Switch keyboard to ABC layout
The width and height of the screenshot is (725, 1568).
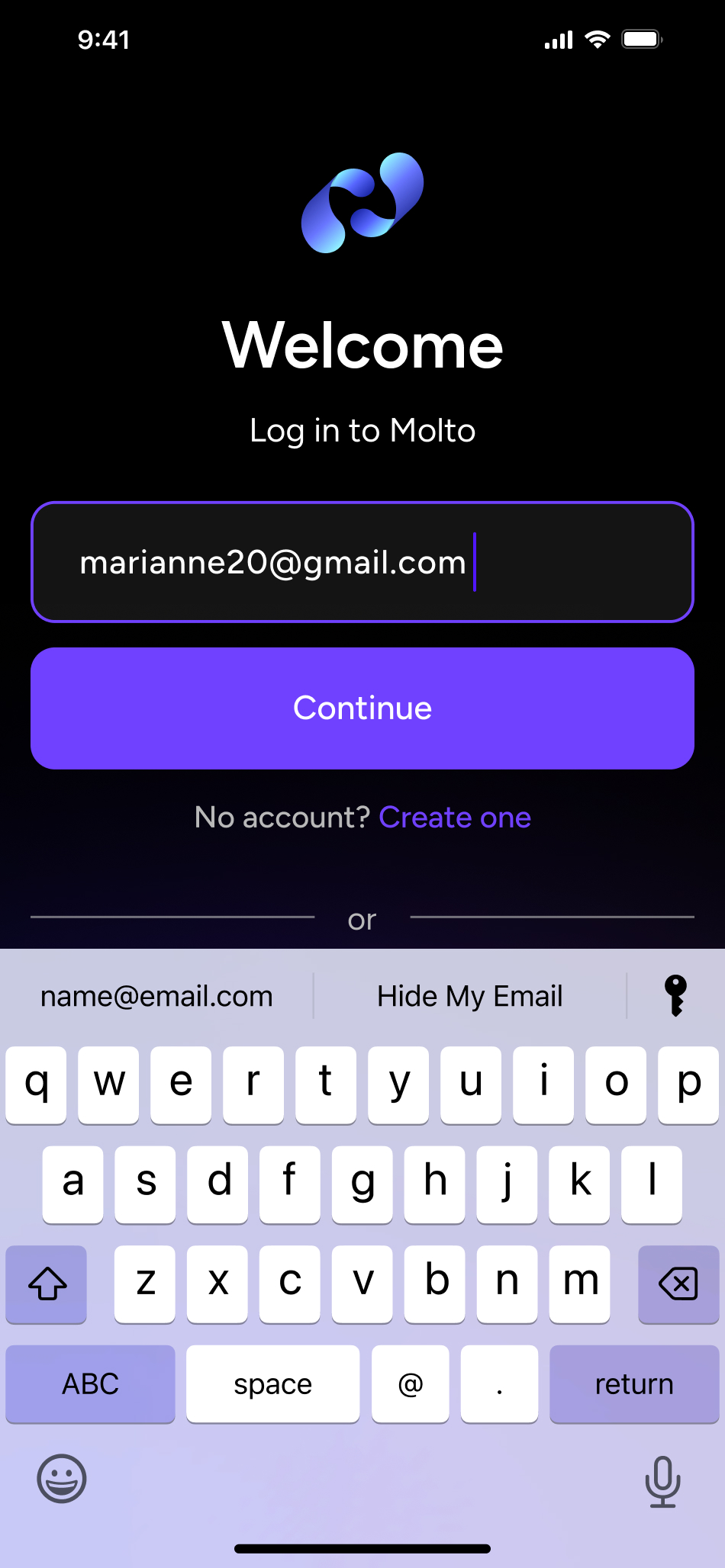(x=91, y=1384)
